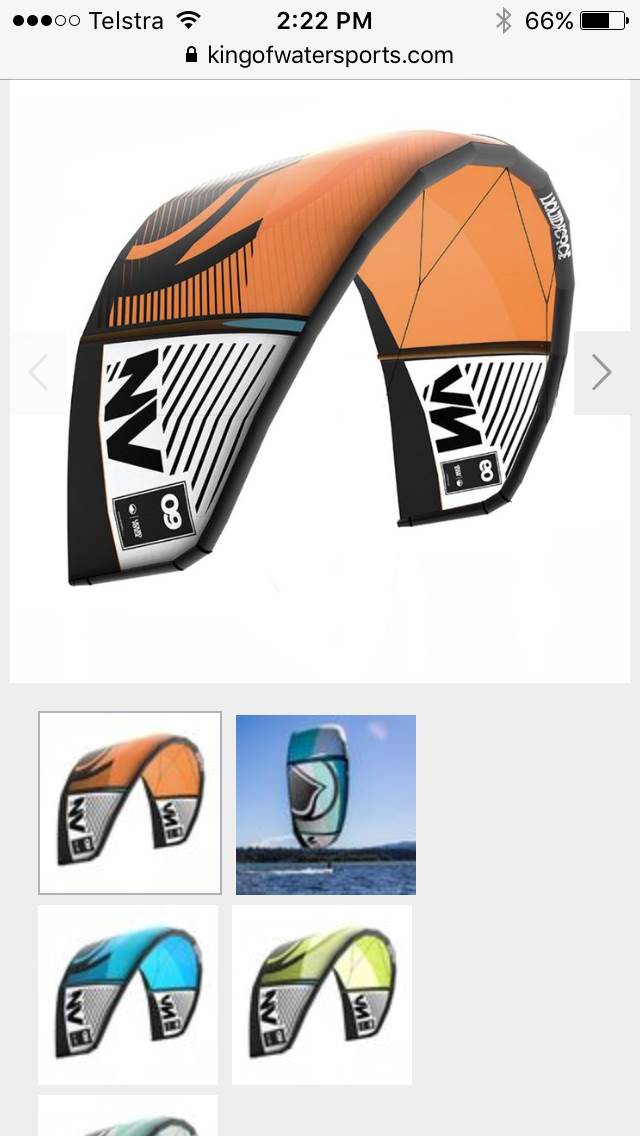The height and width of the screenshot is (1136, 640).
Task: Select the lime green kite thumbnail
Action: [x=322, y=995]
